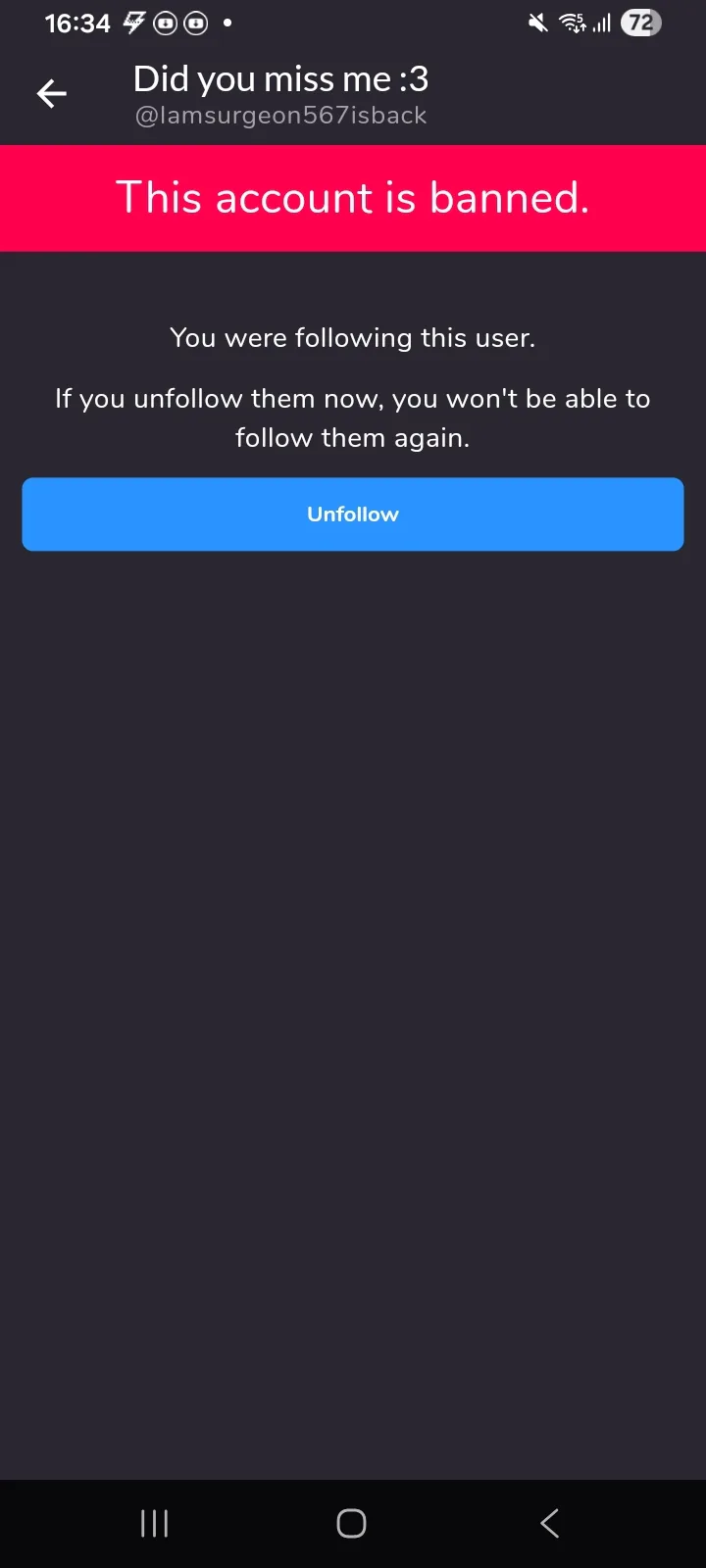Go back using the top arrow
This screenshot has height=1568, width=706.
(x=52, y=94)
